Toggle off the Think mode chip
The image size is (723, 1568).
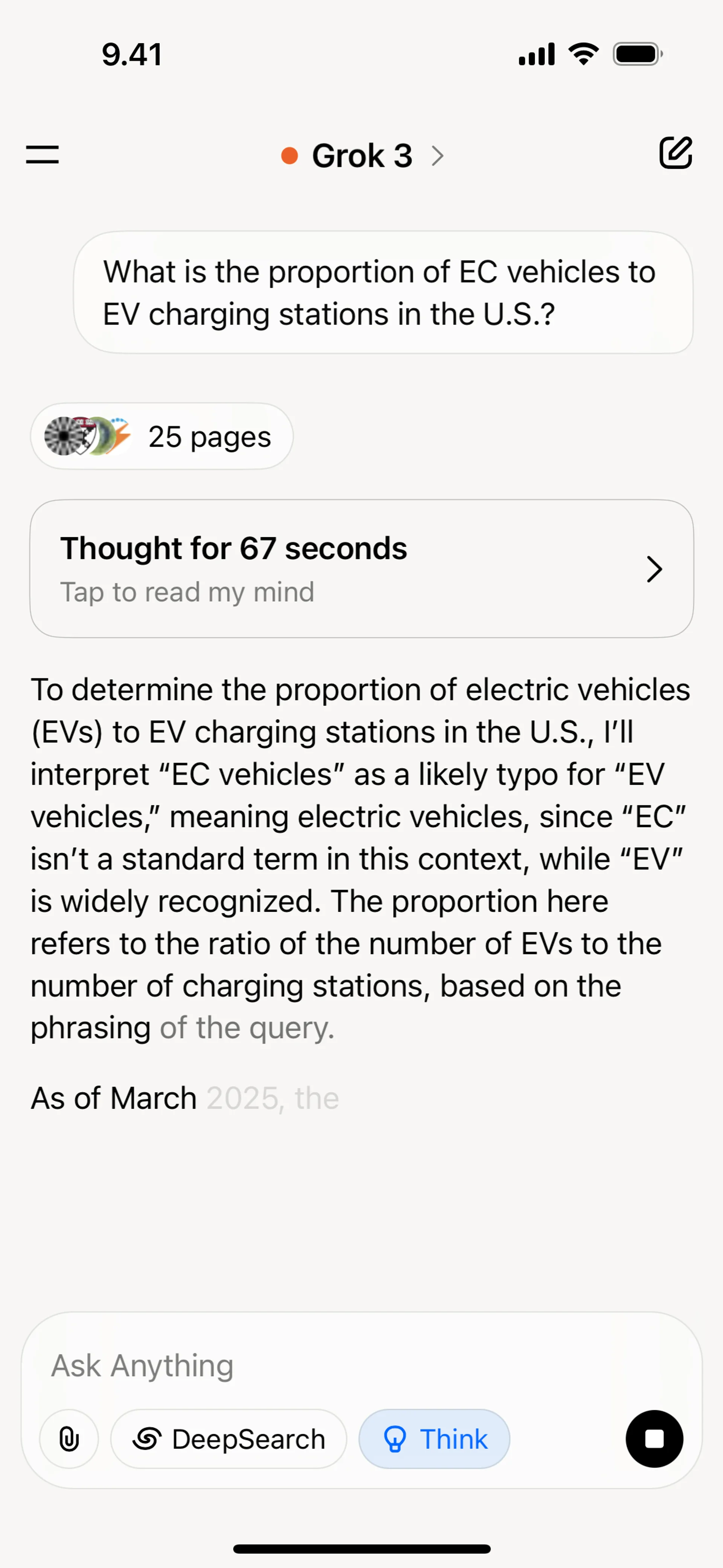click(434, 1439)
